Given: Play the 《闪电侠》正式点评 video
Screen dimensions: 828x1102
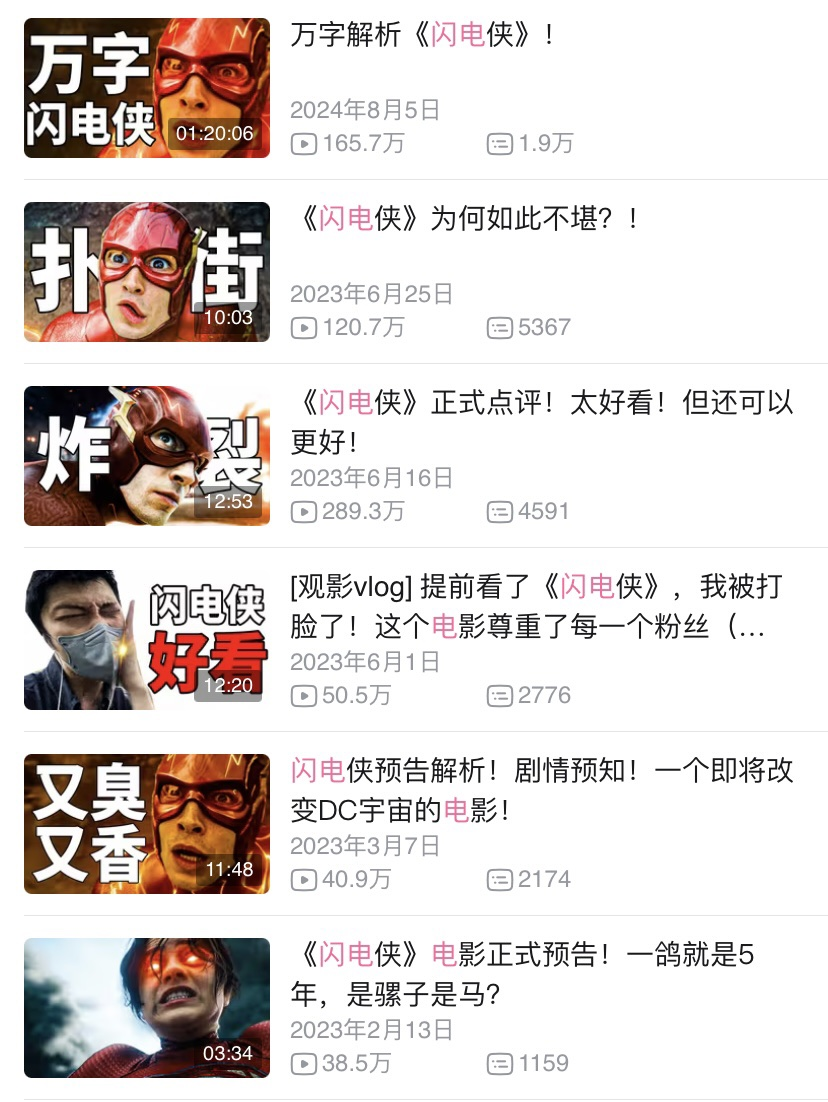Looking at the screenshot, I should [146, 456].
